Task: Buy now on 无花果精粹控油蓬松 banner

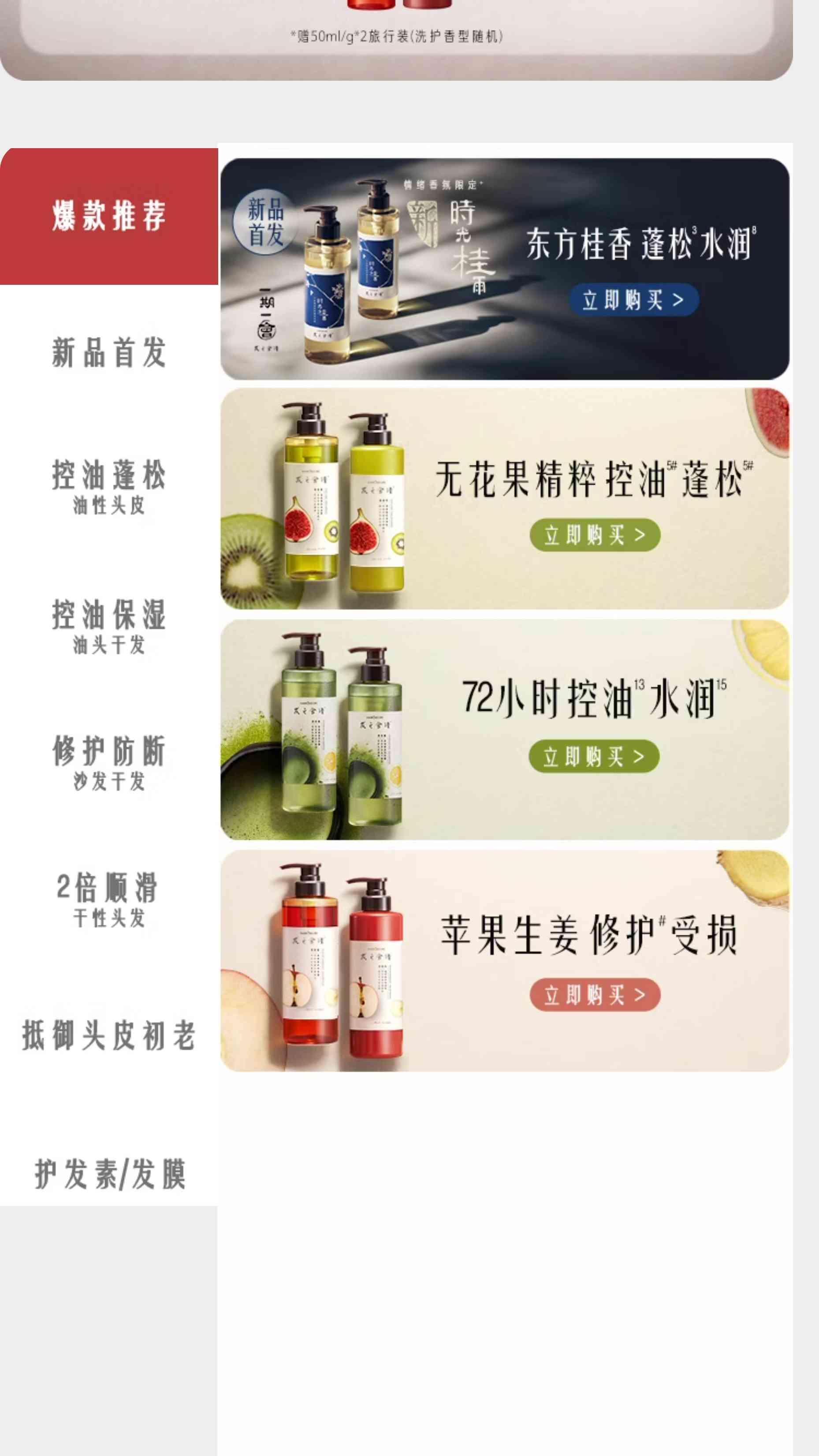Action: coord(595,535)
